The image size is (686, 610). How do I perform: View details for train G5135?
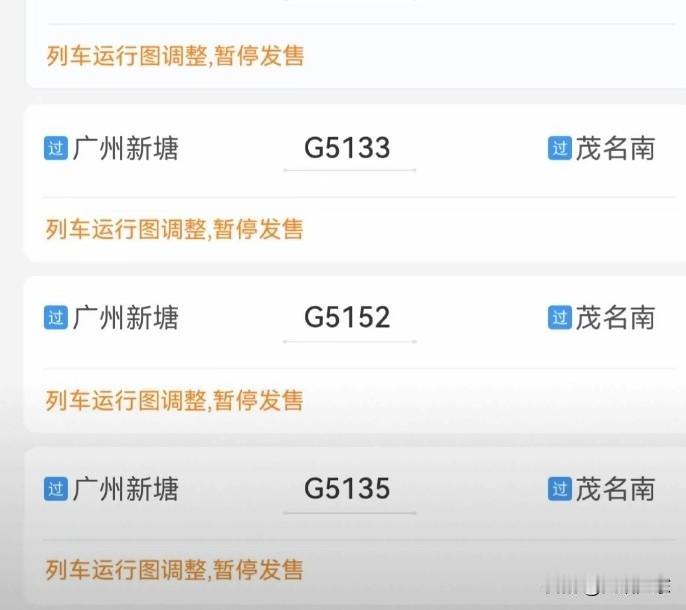pos(347,489)
